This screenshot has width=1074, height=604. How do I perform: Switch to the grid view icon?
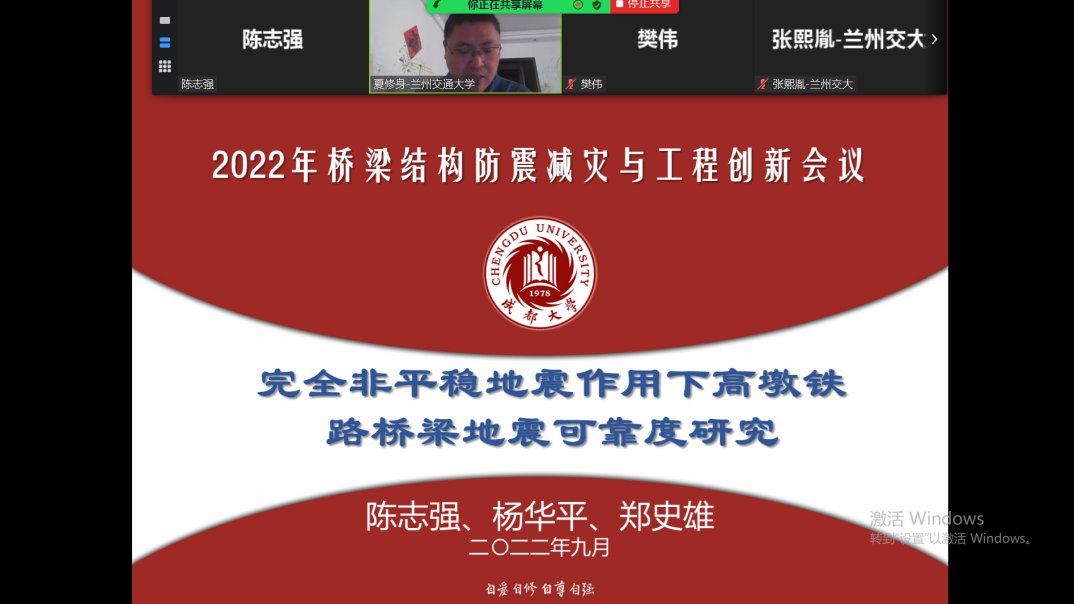pos(165,66)
